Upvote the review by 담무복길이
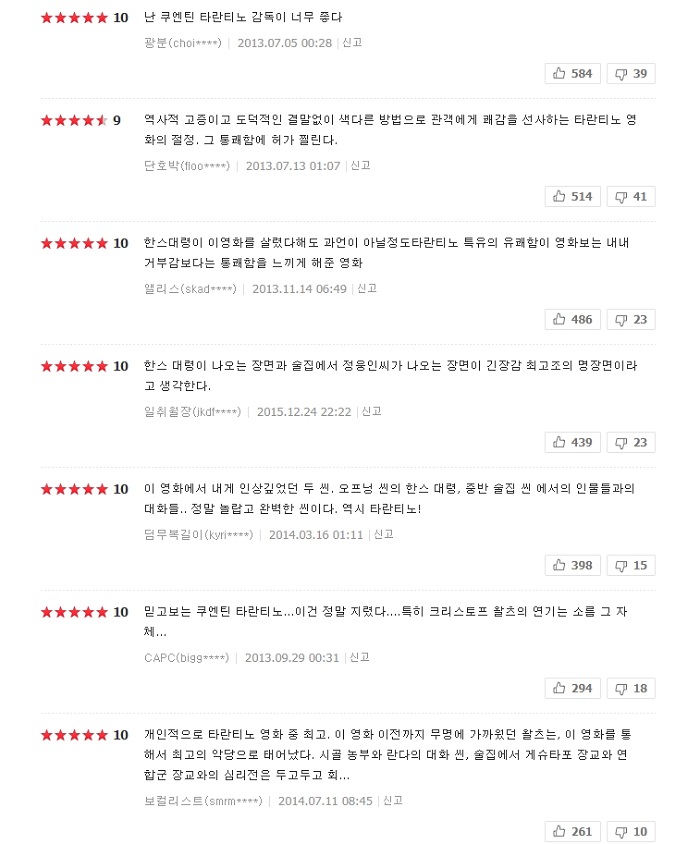700x844 pixels. [x=573, y=565]
